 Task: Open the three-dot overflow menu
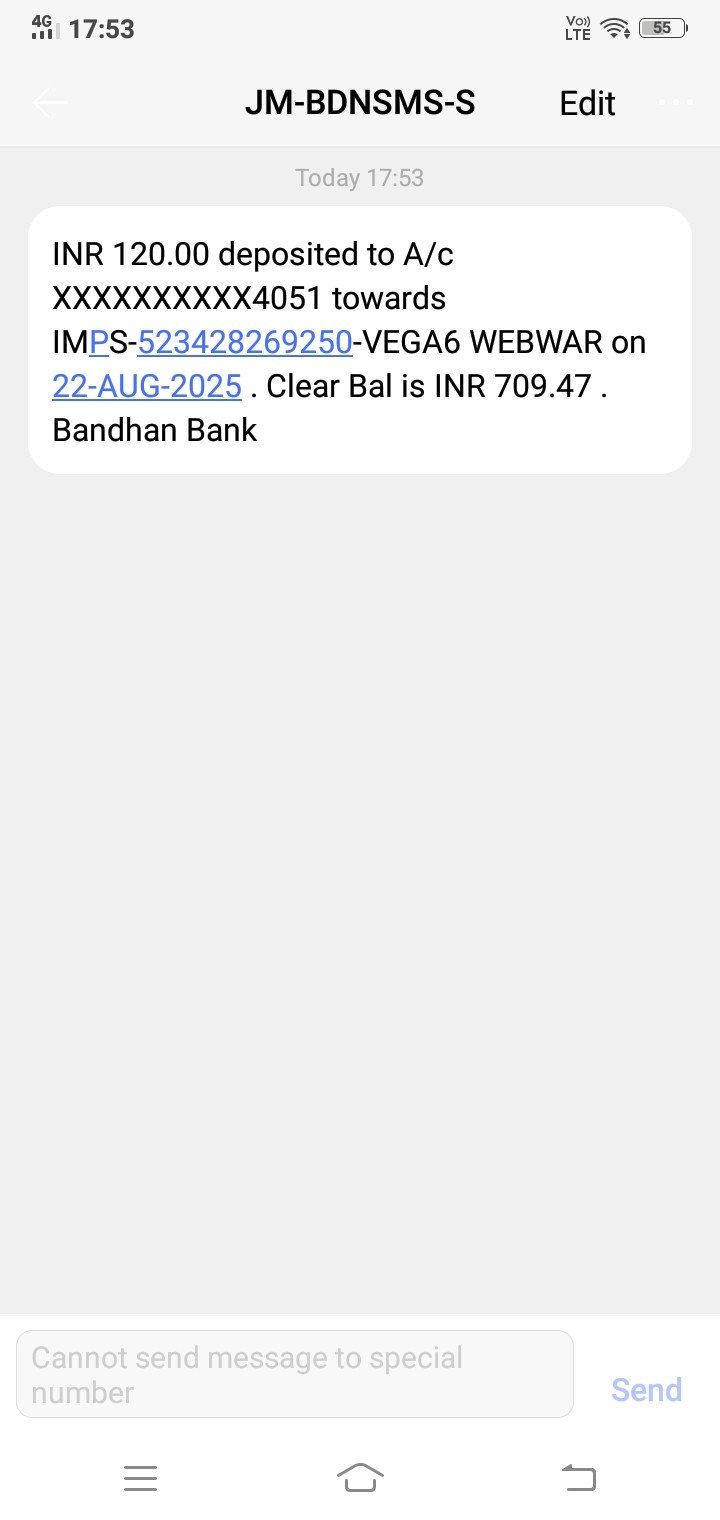coord(676,103)
